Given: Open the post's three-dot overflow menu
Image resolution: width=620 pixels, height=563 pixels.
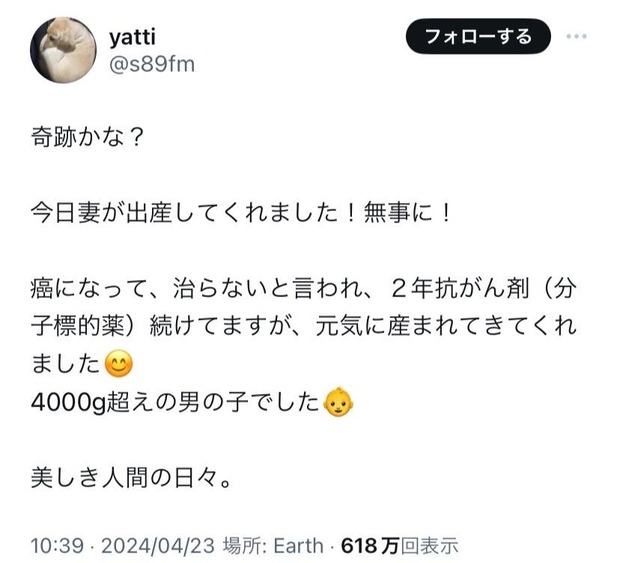Looking at the screenshot, I should 577,36.
